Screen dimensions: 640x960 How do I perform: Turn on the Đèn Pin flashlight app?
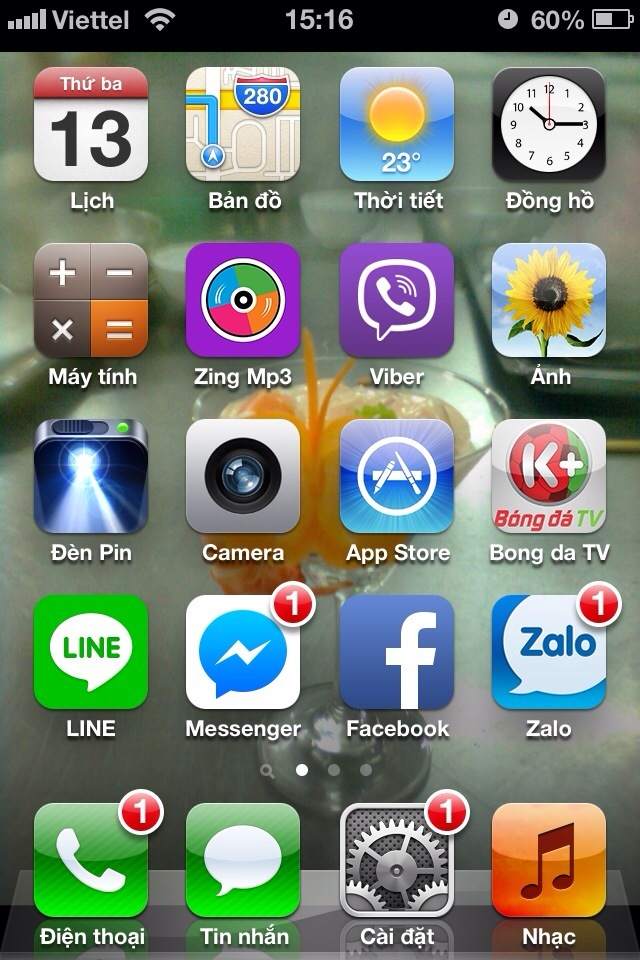pos(91,476)
